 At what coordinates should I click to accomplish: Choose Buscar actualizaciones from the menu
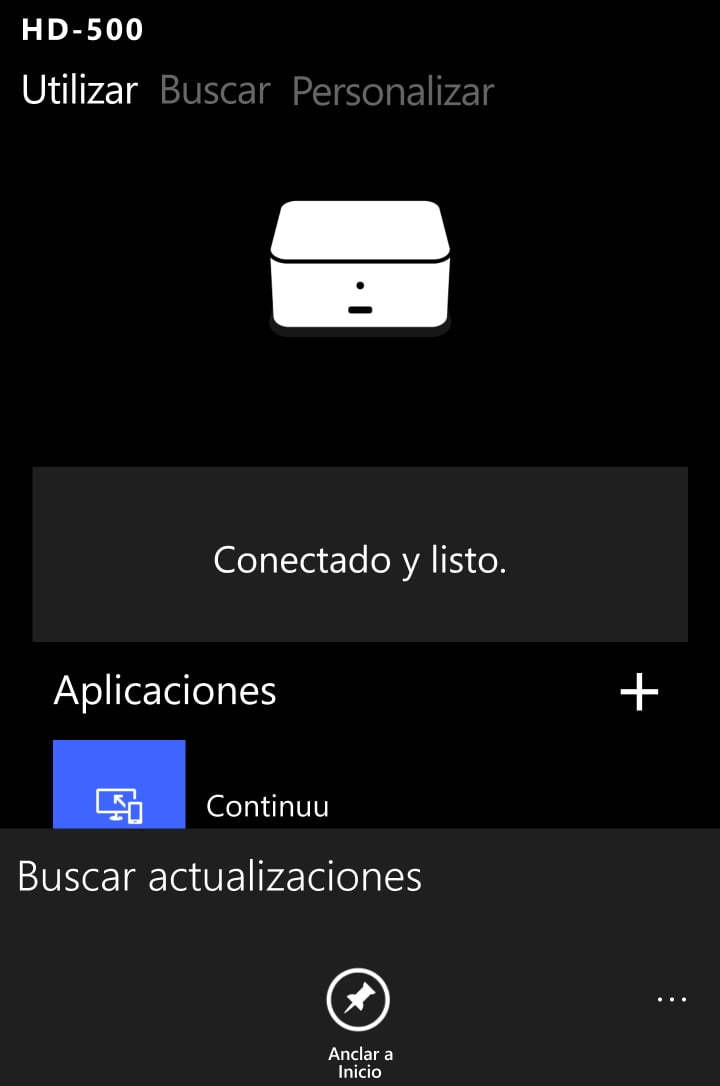pyautogui.click(x=220, y=876)
